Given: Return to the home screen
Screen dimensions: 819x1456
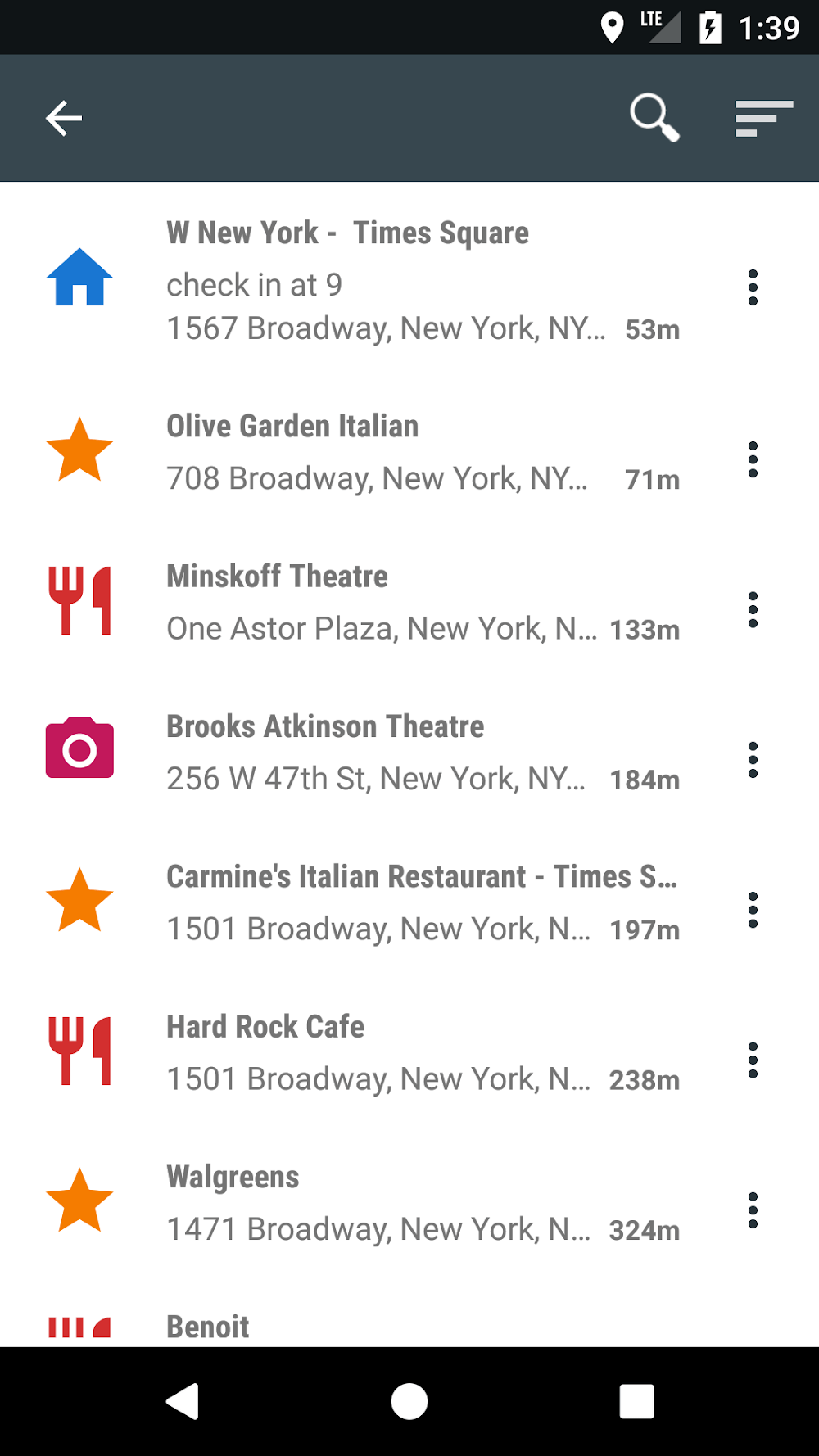Looking at the screenshot, I should click(x=409, y=1401).
